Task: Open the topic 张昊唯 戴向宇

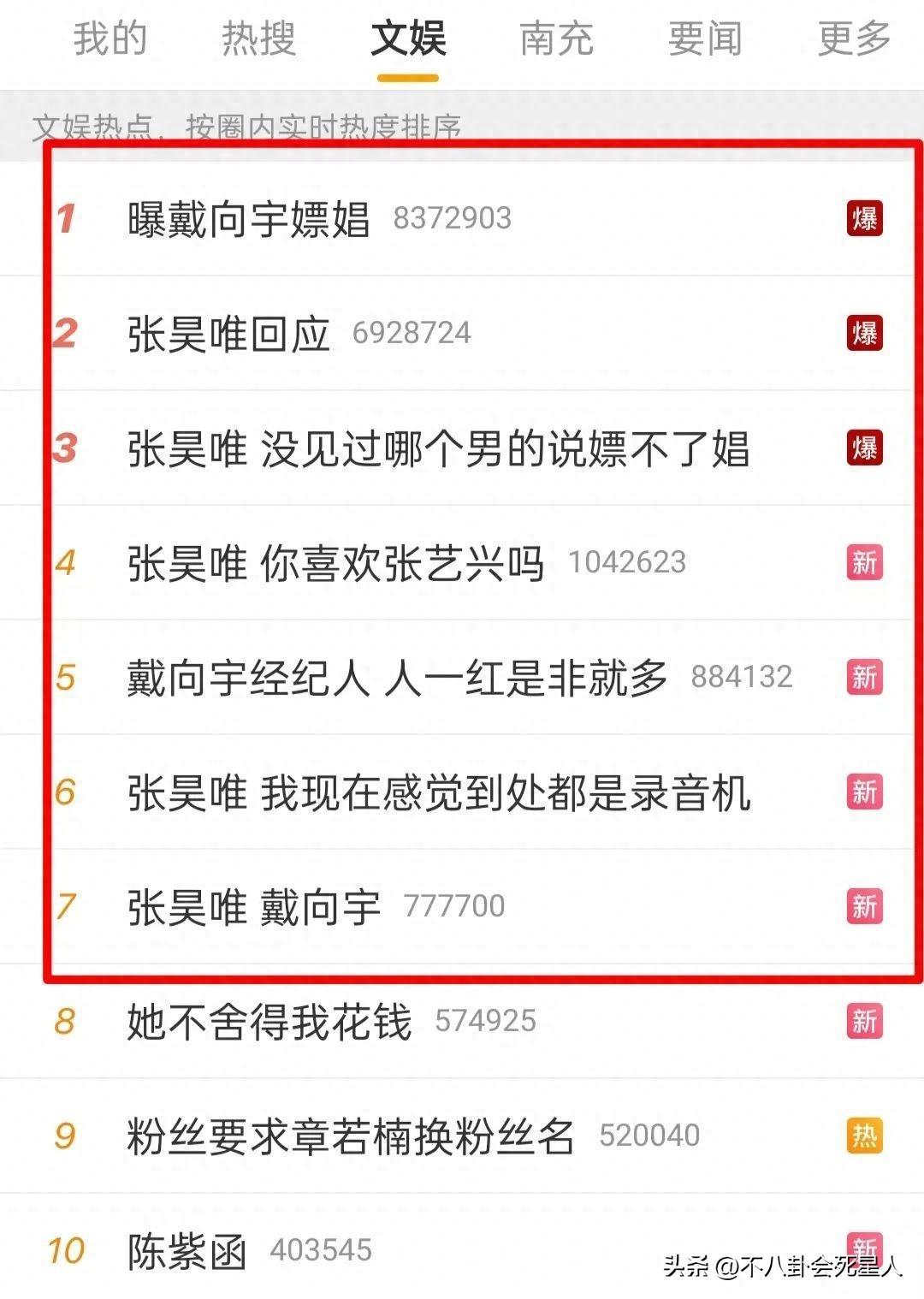Action: 253,908
